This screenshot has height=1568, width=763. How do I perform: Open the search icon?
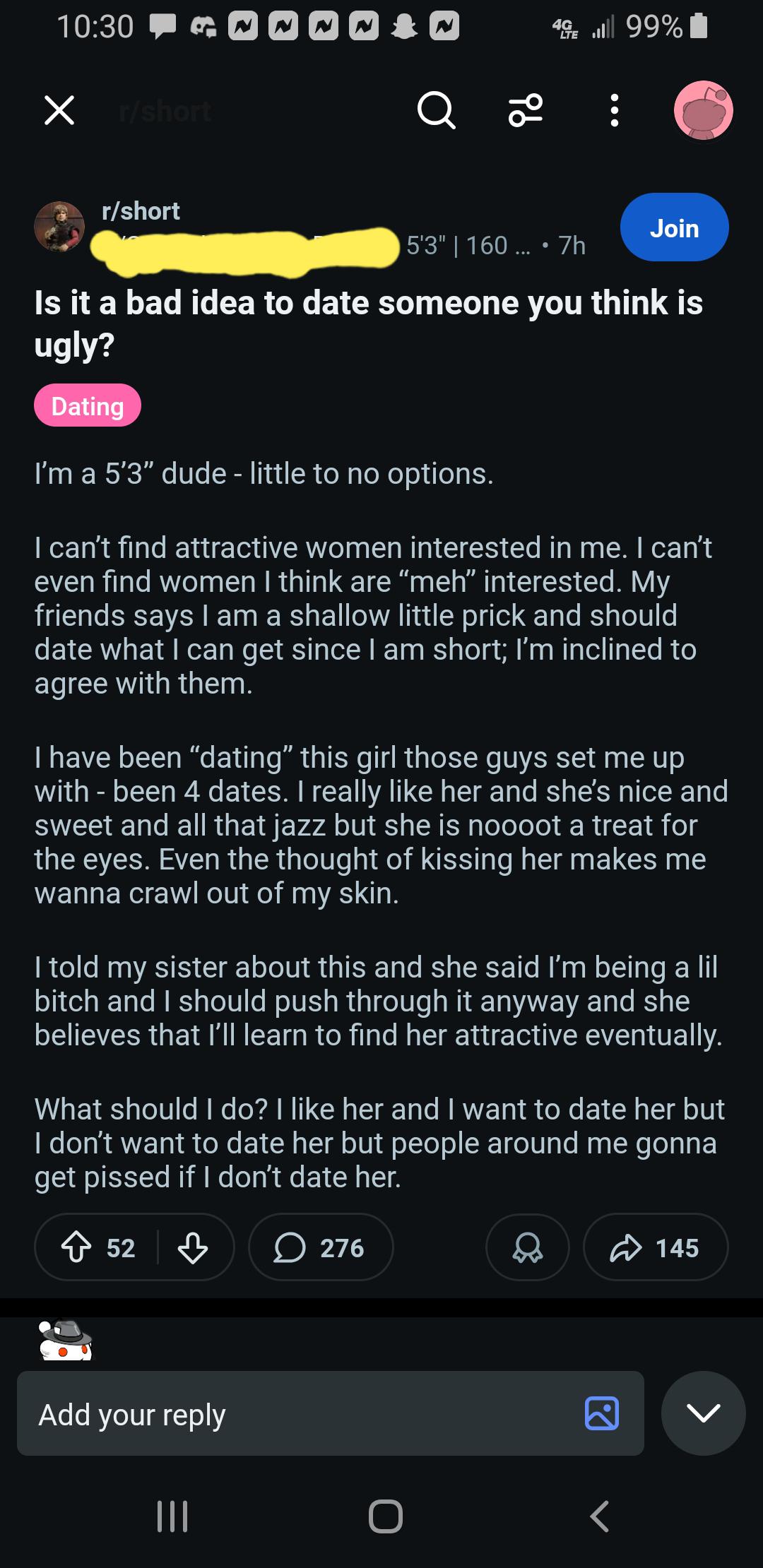coord(436,111)
